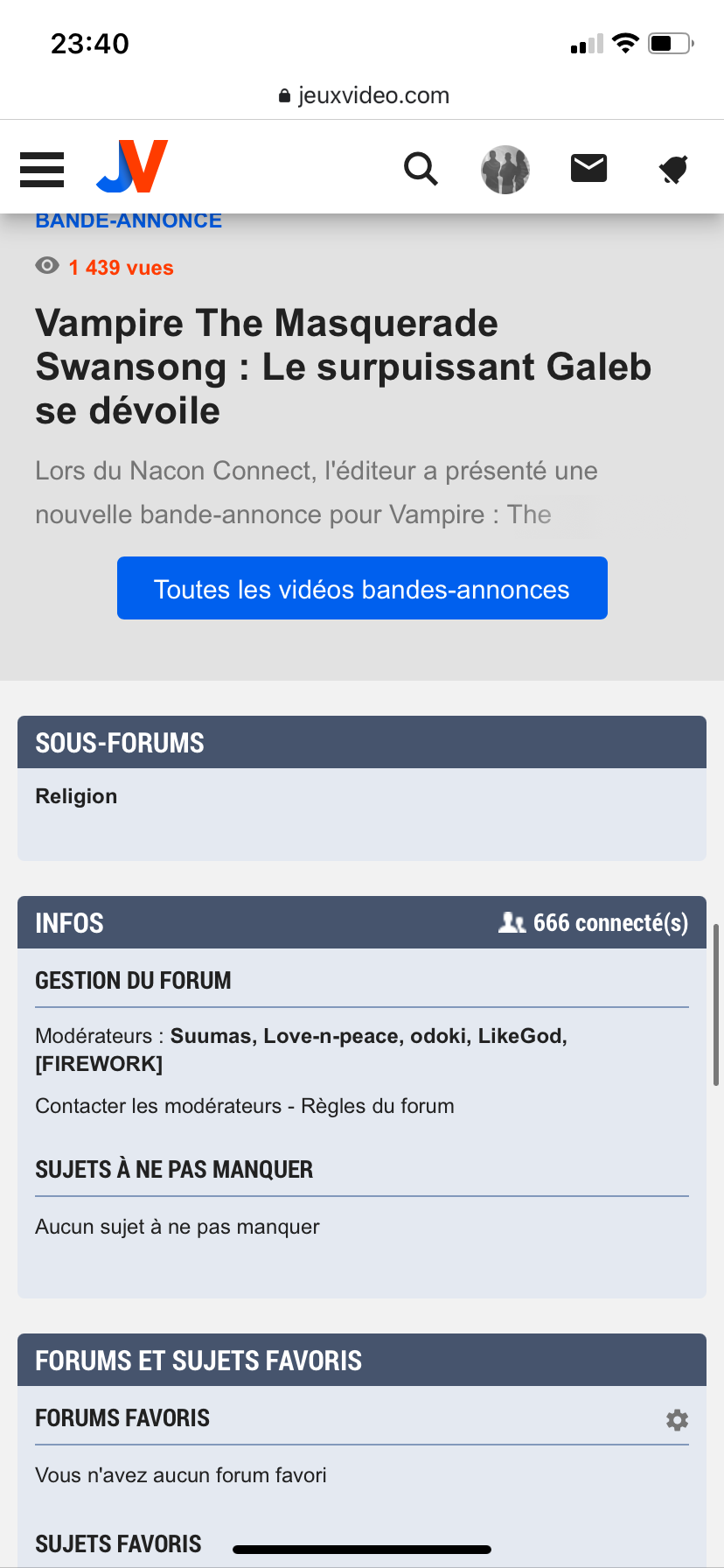Image resolution: width=724 pixels, height=1568 pixels.
Task: Tap the jeuxvideo.com address bar
Action: (362, 95)
